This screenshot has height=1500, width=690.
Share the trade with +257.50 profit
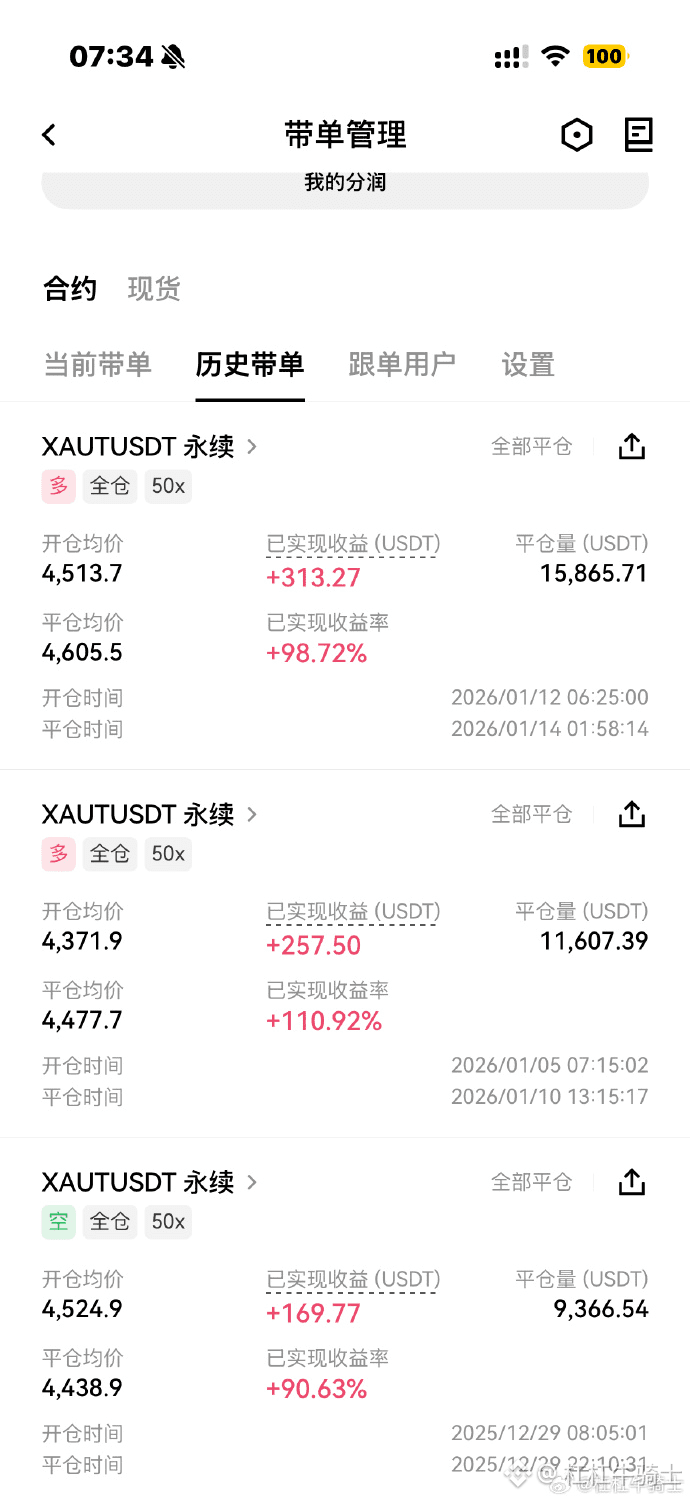[632, 815]
